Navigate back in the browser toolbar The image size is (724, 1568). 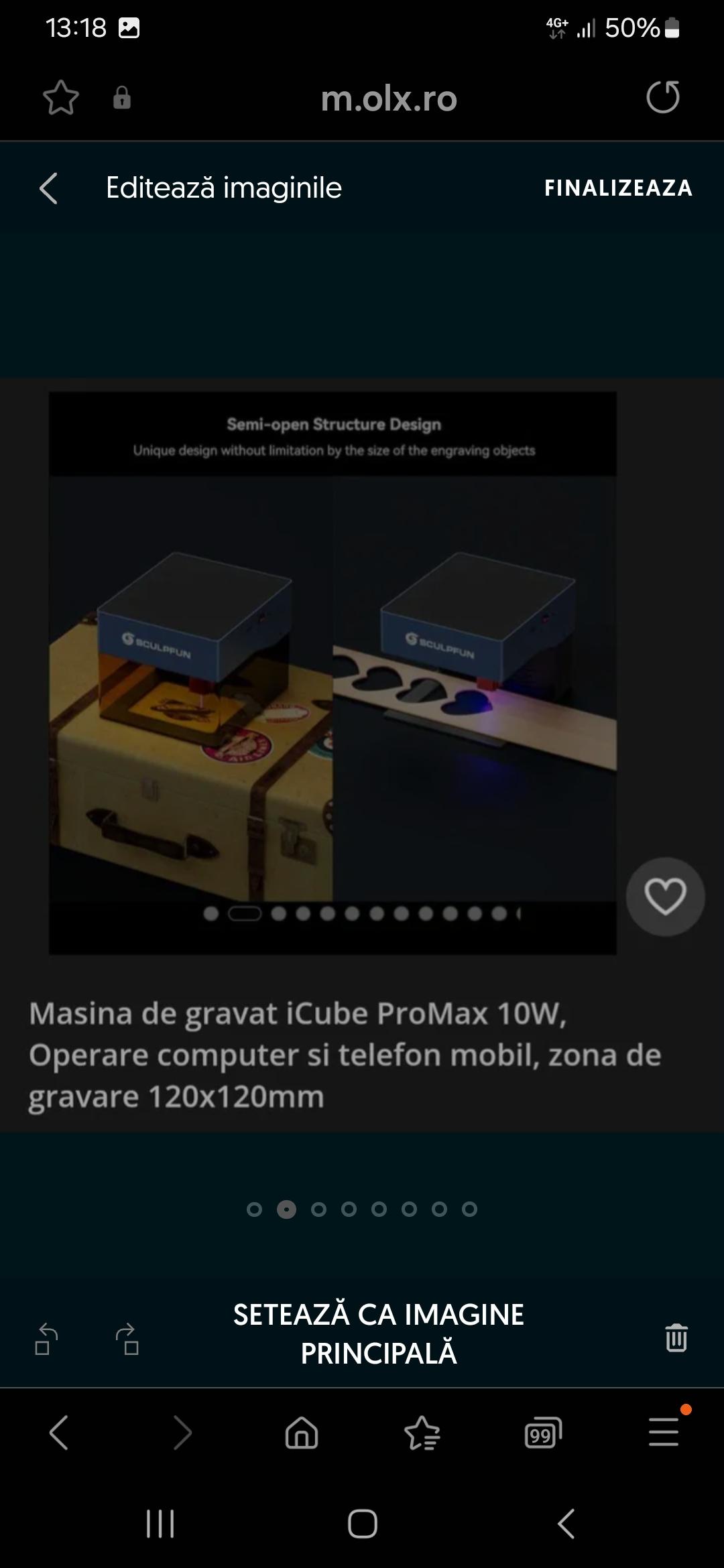(59, 1433)
